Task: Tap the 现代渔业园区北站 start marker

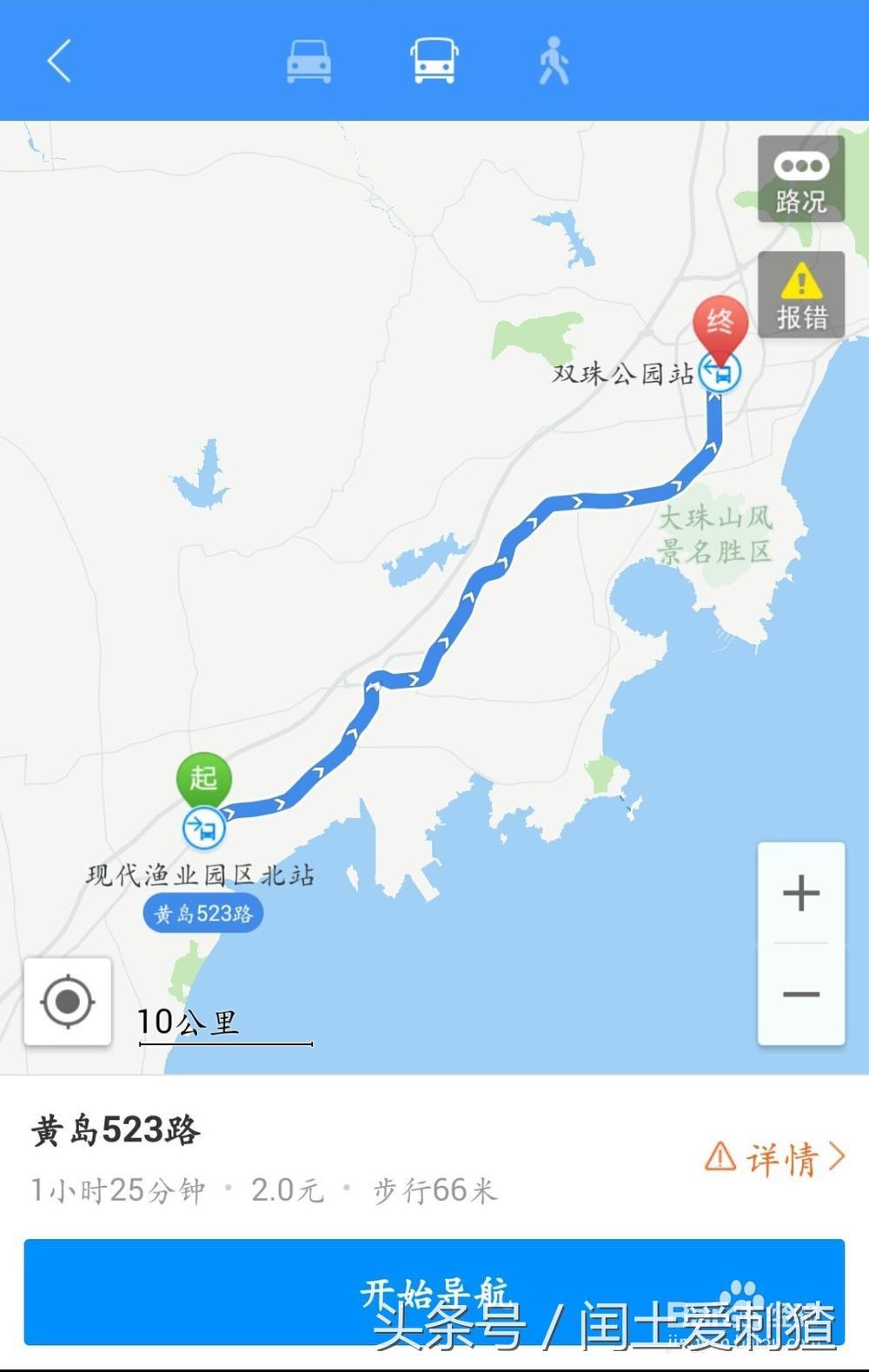Action: point(204,826)
